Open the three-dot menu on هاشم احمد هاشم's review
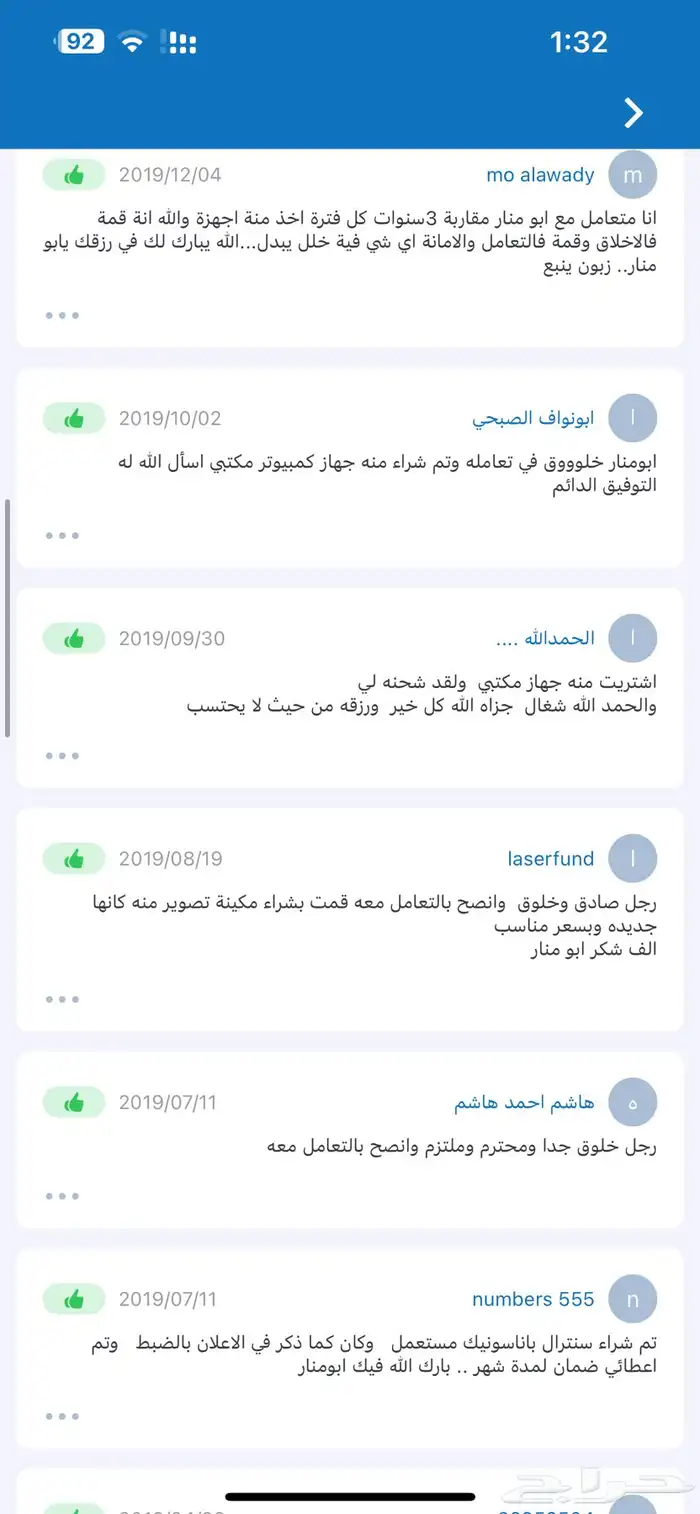The height and width of the screenshot is (1514, 700). (x=62, y=1195)
